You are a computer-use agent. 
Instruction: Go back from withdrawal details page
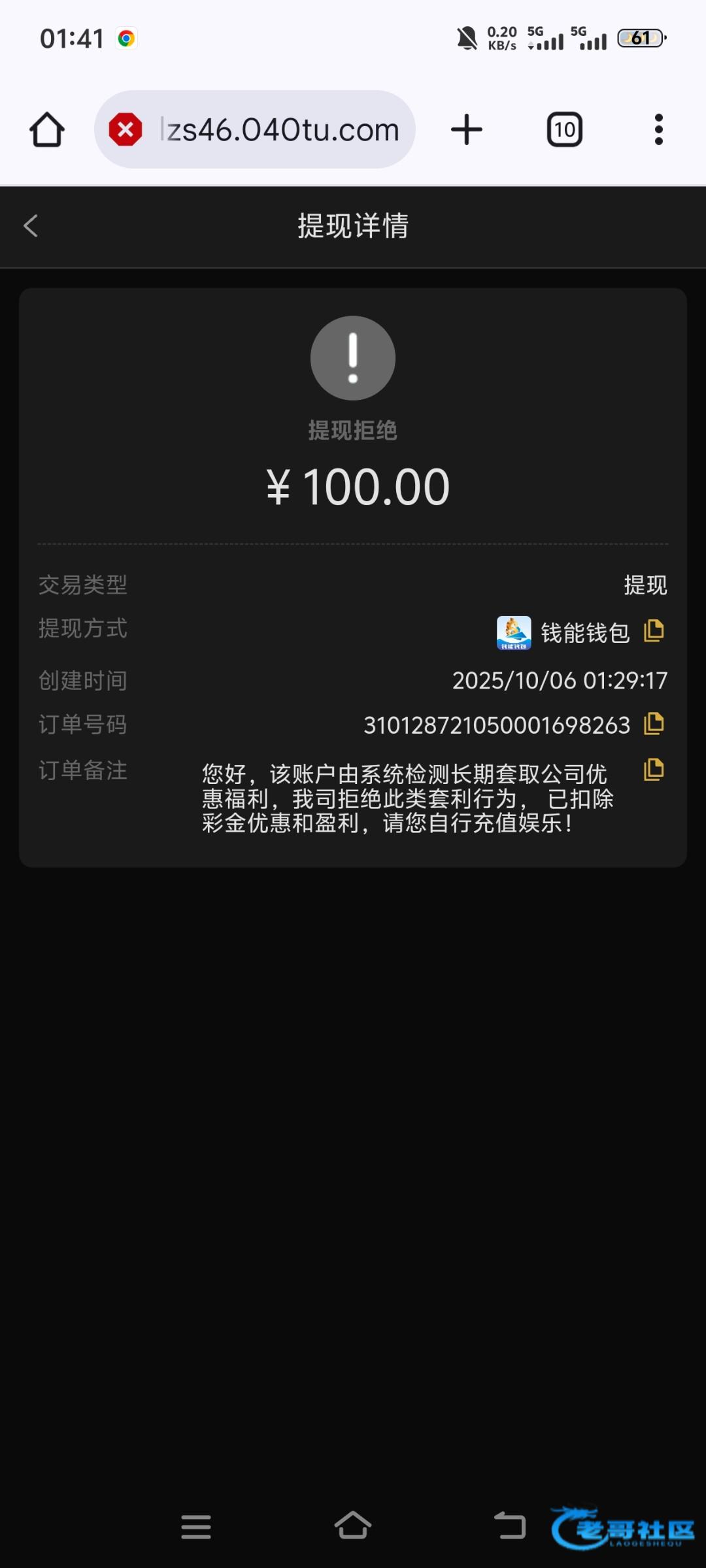pos(31,226)
